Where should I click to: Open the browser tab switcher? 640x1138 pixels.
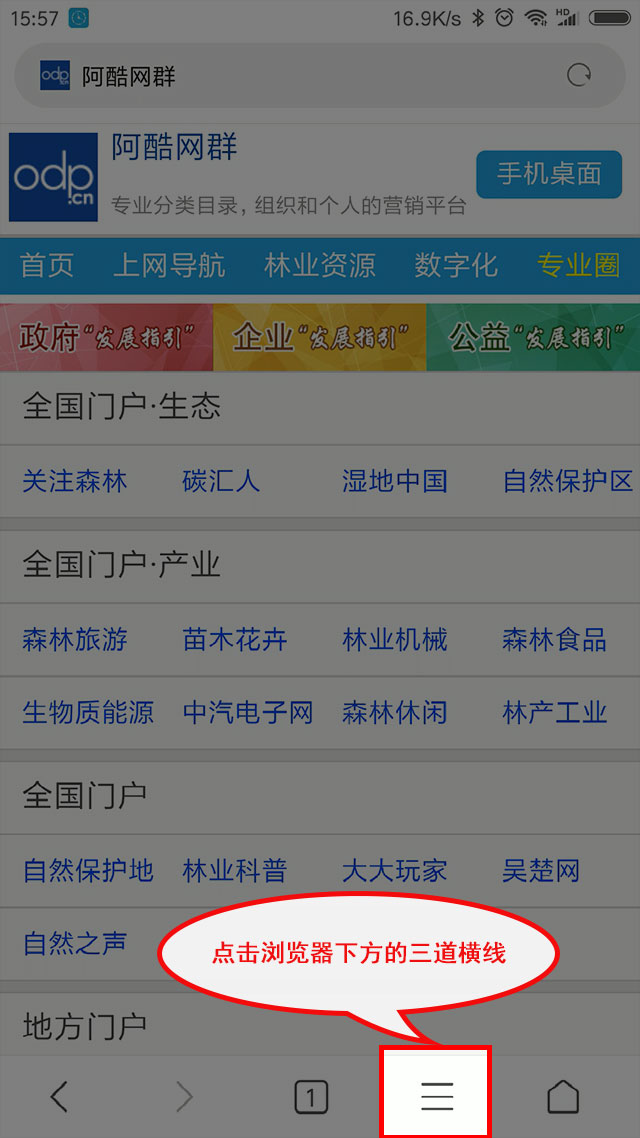(x=310, y=1098)
